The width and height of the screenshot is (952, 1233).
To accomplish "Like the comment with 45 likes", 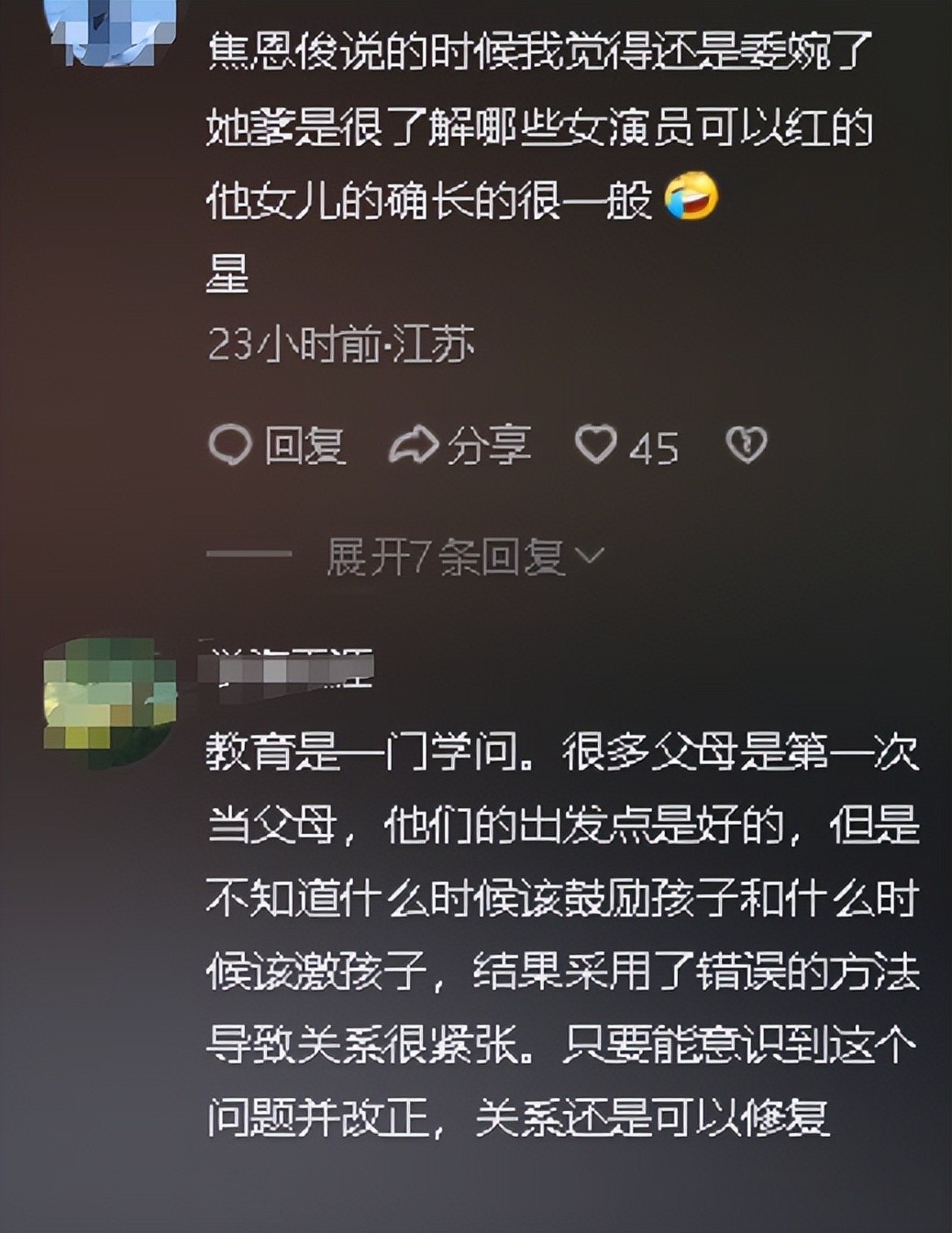I will [597, 446].
